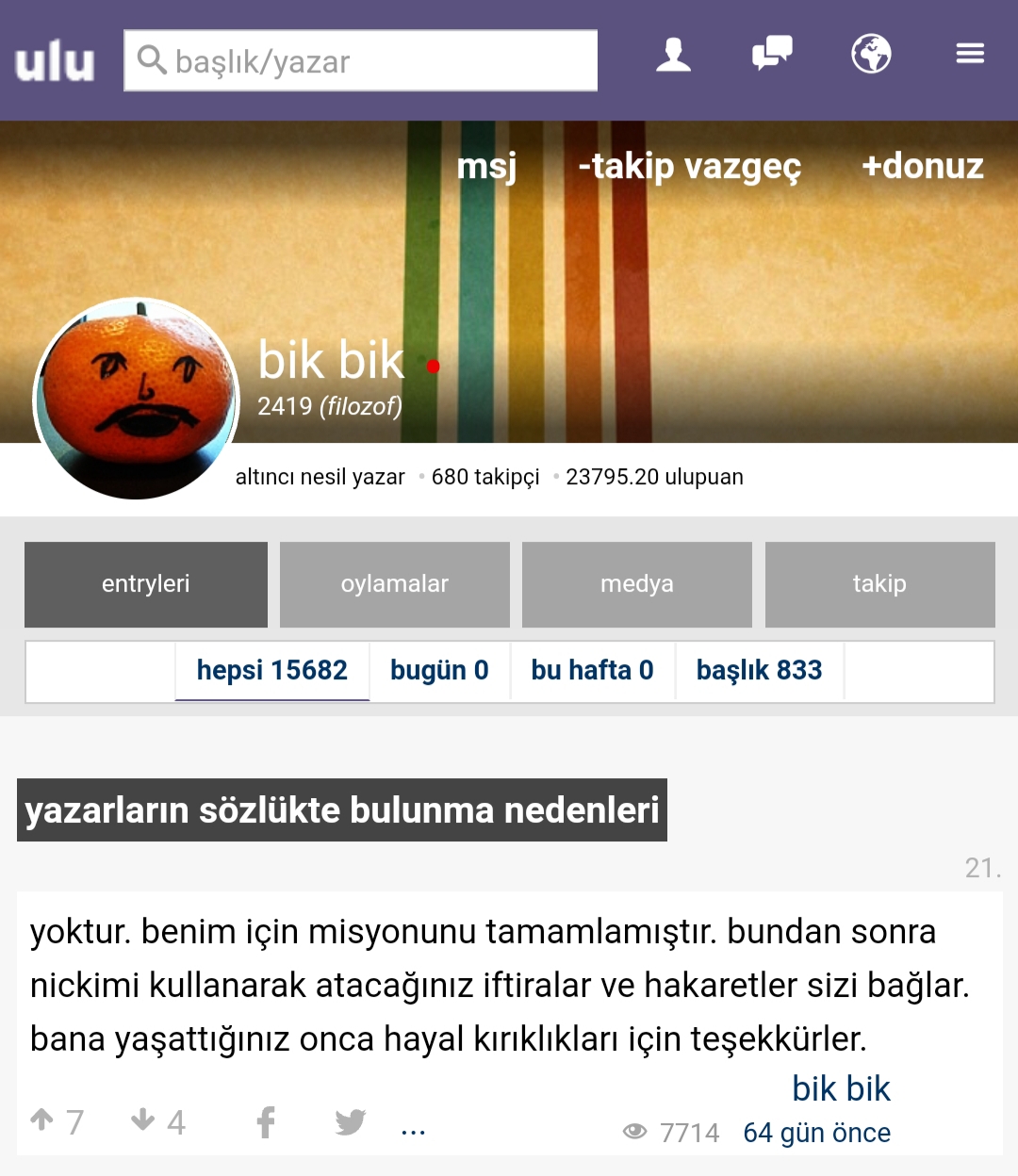
Task: Open the hamburger menu
Action: click(x=970, y=54)
